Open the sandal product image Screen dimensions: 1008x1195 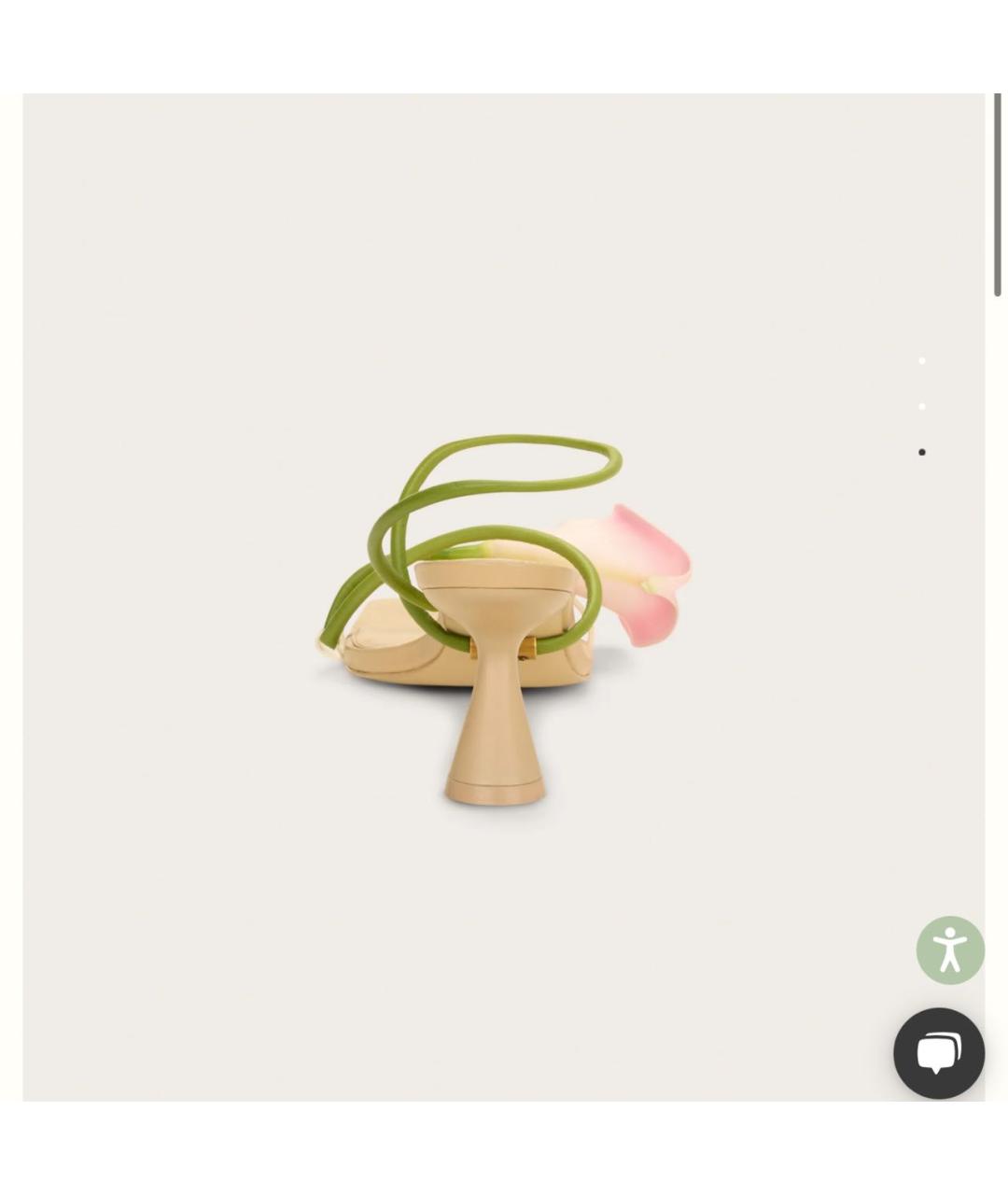coord(504,616)
